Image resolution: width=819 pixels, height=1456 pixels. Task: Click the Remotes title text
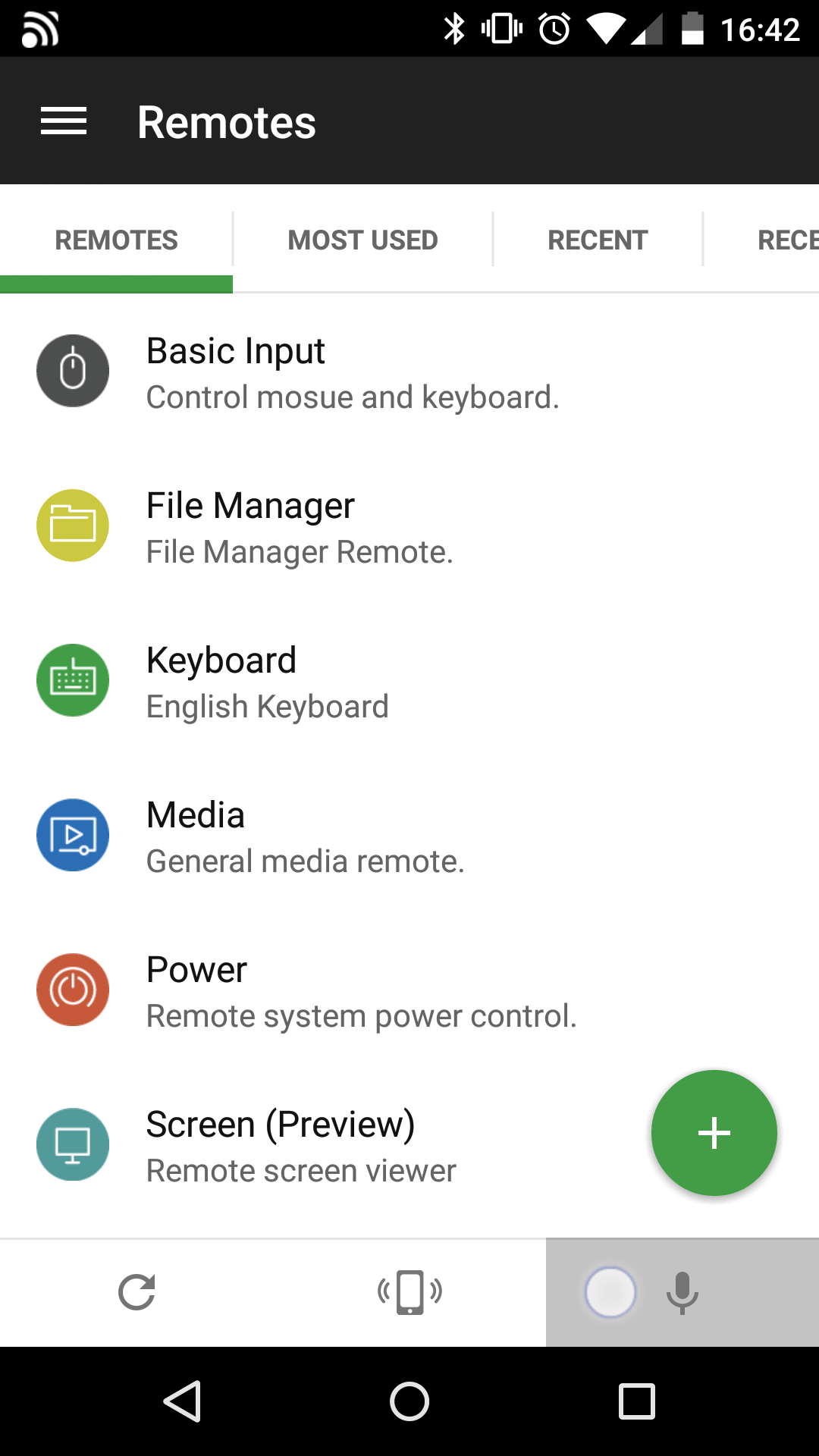coord(226,122)
